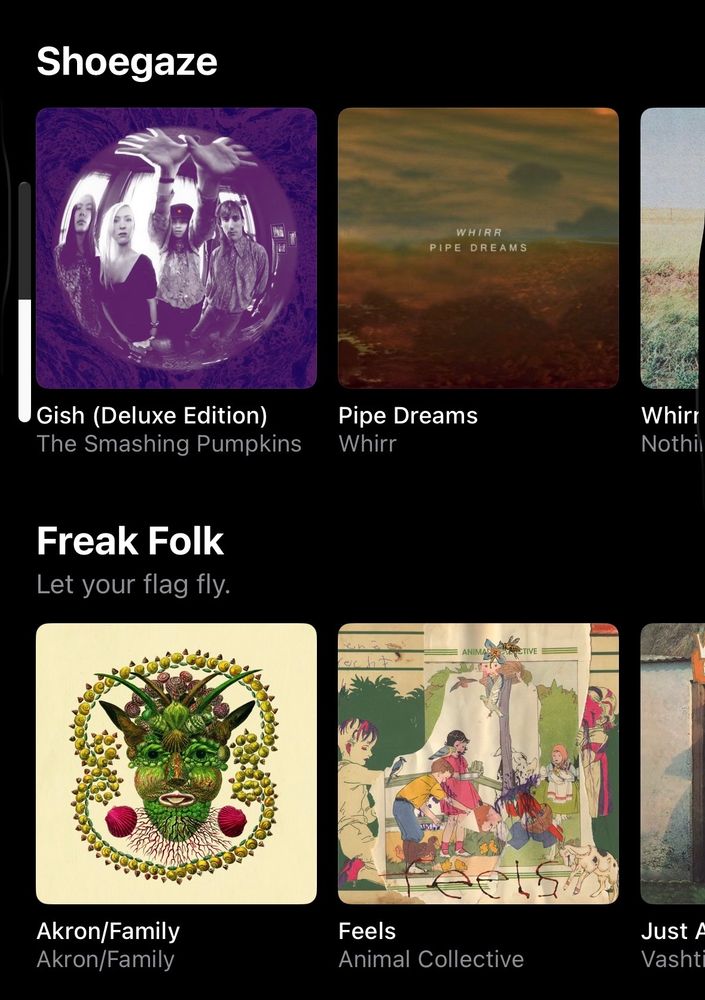Open the Akron/Family album
Viewport: 705px width, 1000px height.
(176, 763)
